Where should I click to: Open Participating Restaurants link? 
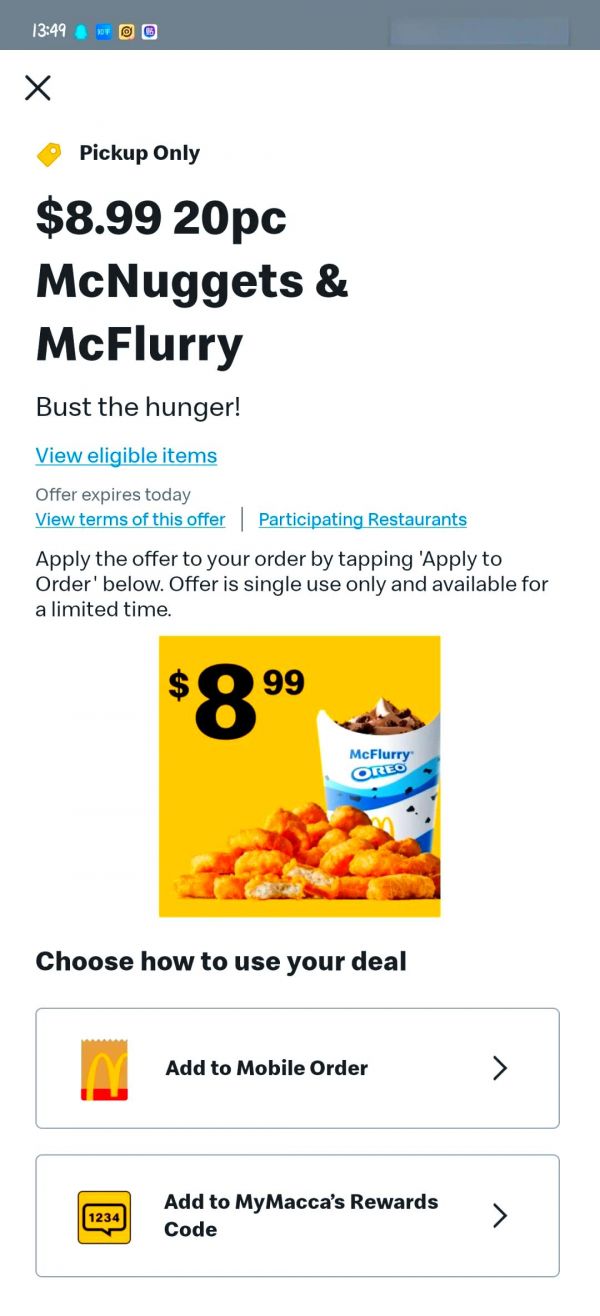362,520
